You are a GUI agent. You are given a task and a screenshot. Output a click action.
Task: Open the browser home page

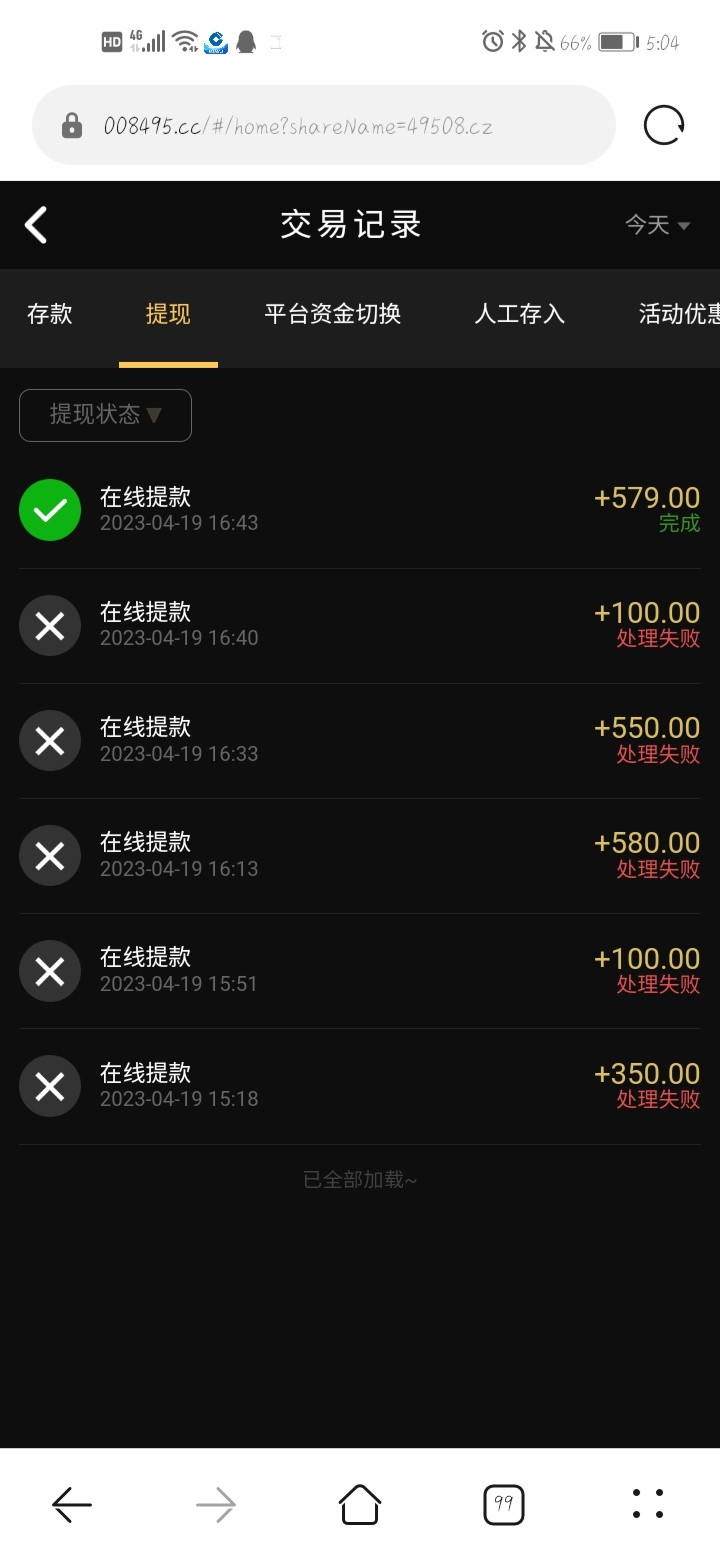tap(360, 1504)
